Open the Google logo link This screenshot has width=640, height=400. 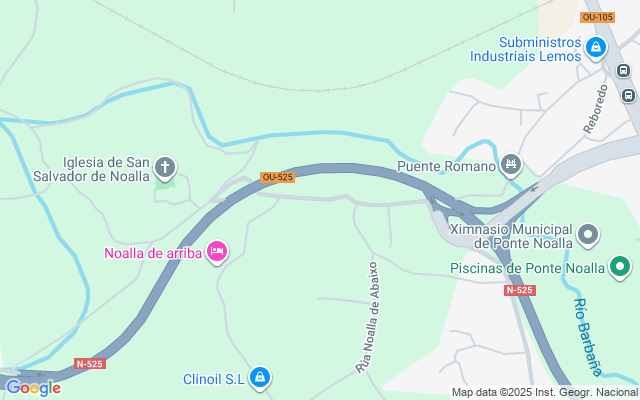[x=33, y=388]
